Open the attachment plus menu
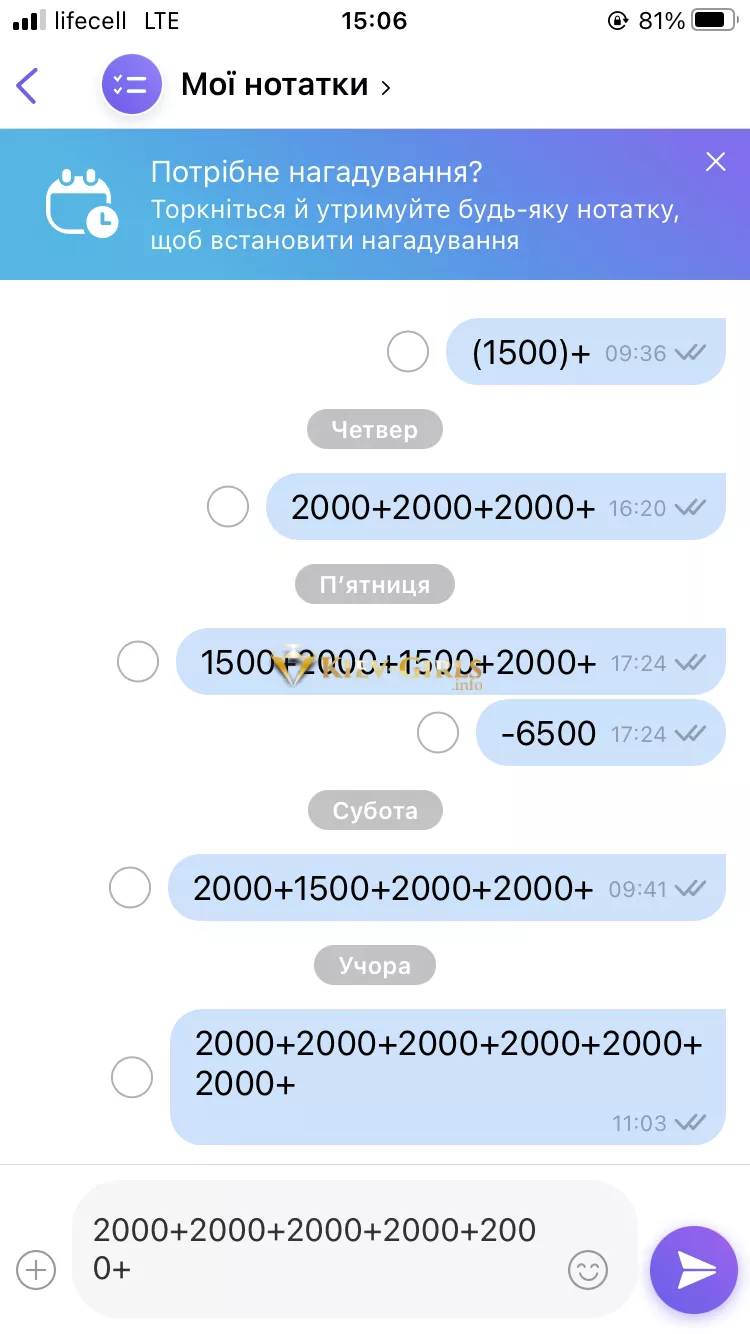The width and height of the screenshot is (750, 1334). click(x=37, y=1271)
